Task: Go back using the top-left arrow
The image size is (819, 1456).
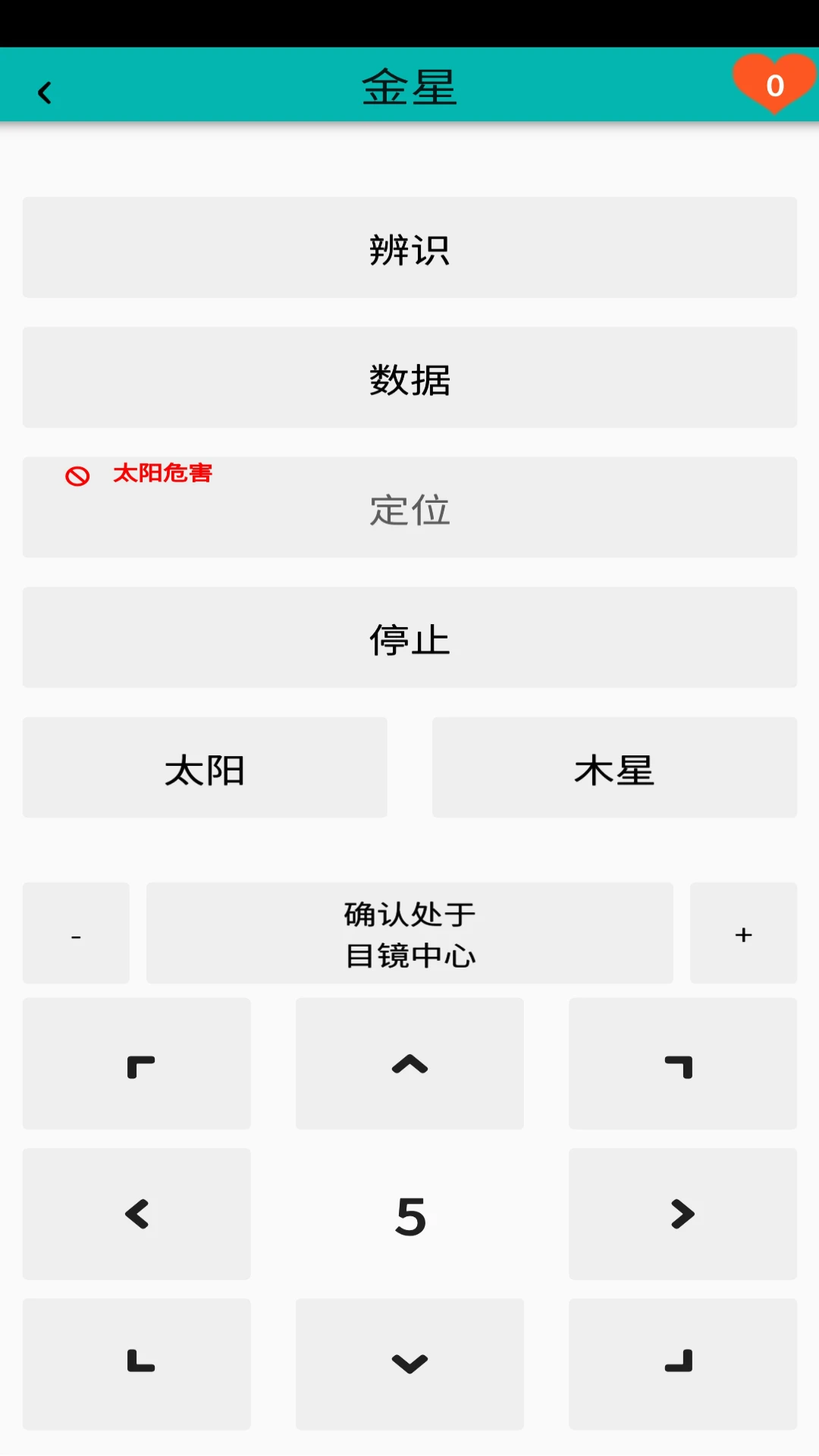Action: point(45,93)
